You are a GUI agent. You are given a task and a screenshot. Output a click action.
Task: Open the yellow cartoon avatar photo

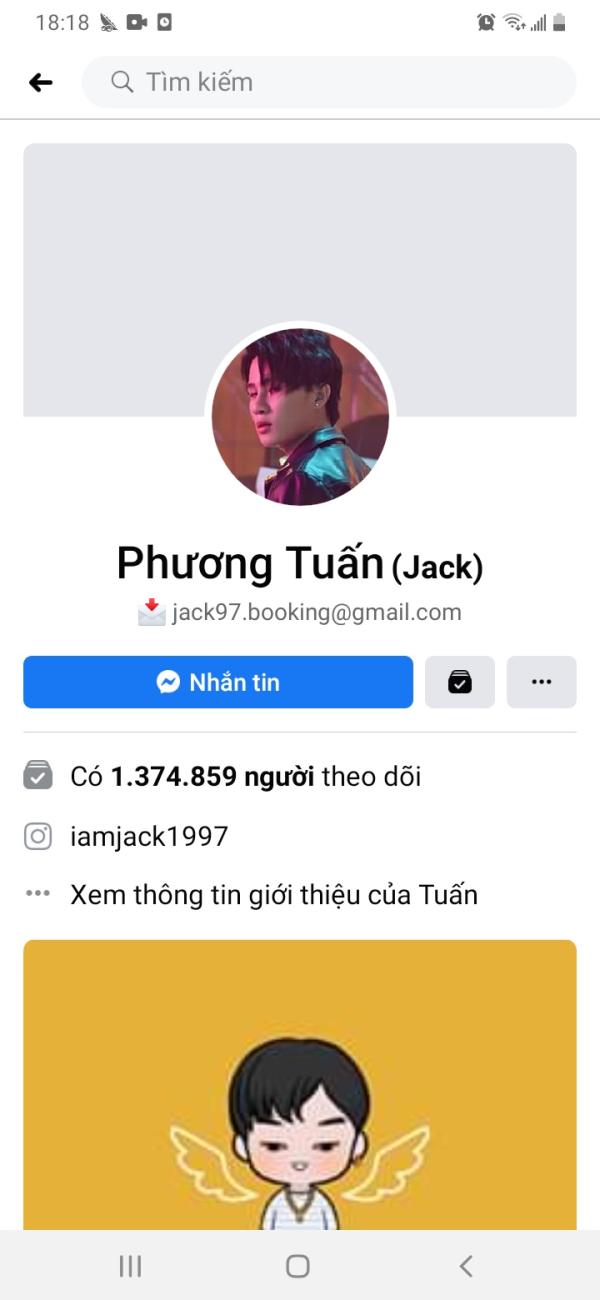pos(300,1085)
